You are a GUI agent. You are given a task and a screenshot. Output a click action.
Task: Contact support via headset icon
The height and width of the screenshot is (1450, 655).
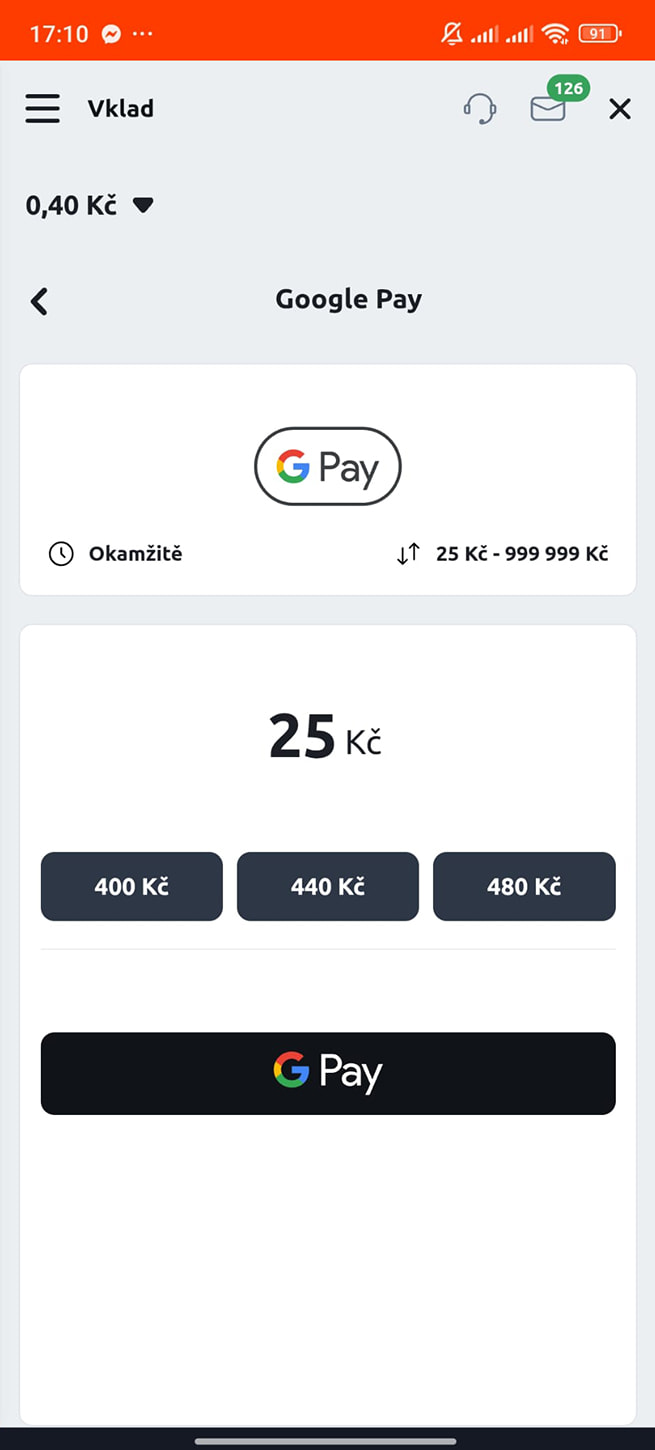pyautogui.click(x=480, y=108)
